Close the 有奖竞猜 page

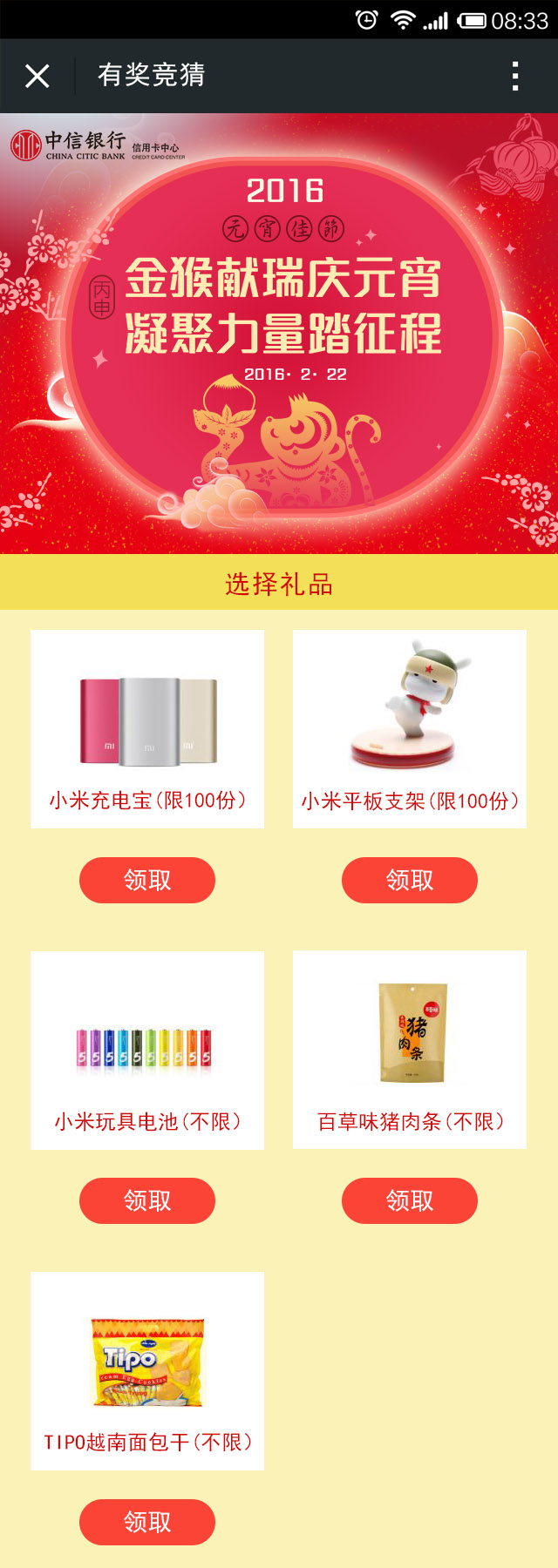37,76
